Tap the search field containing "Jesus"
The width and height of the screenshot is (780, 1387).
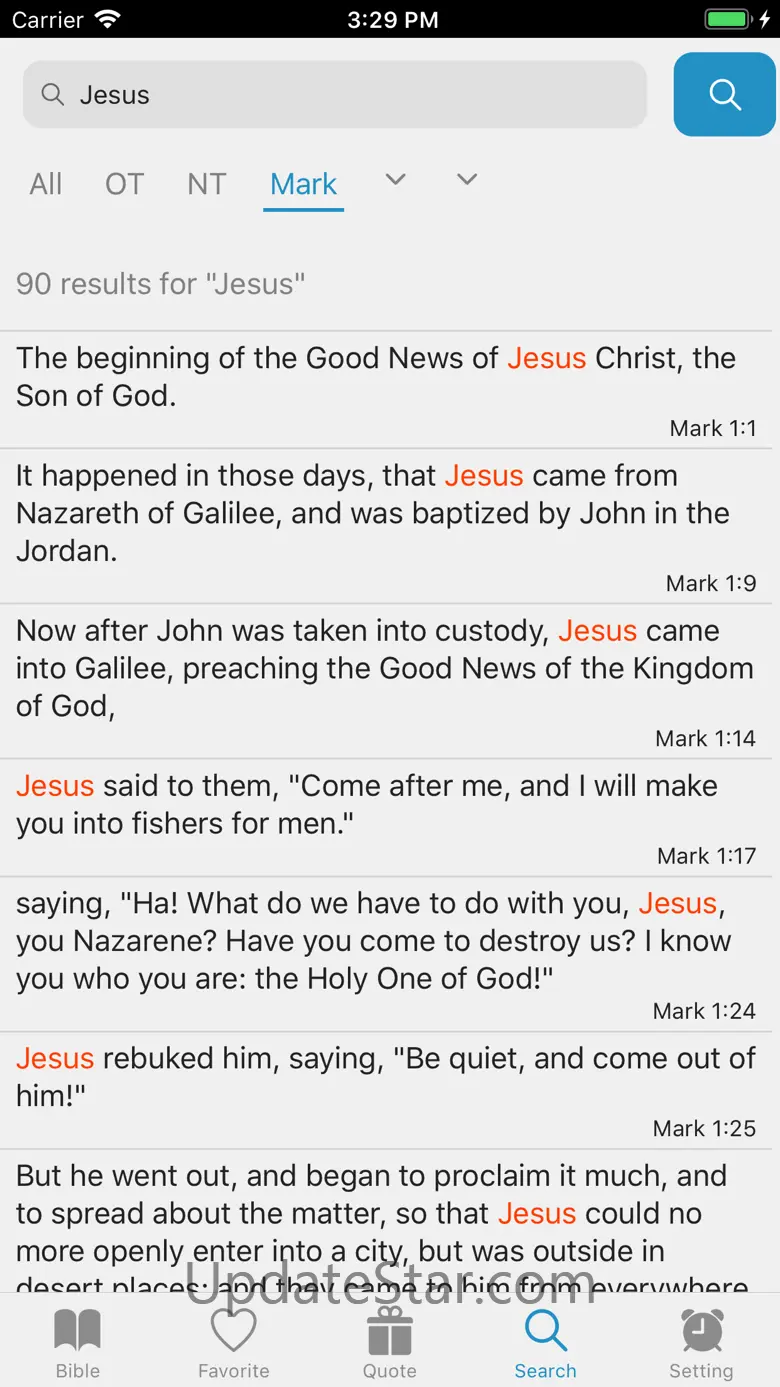(x=334, y=95)
